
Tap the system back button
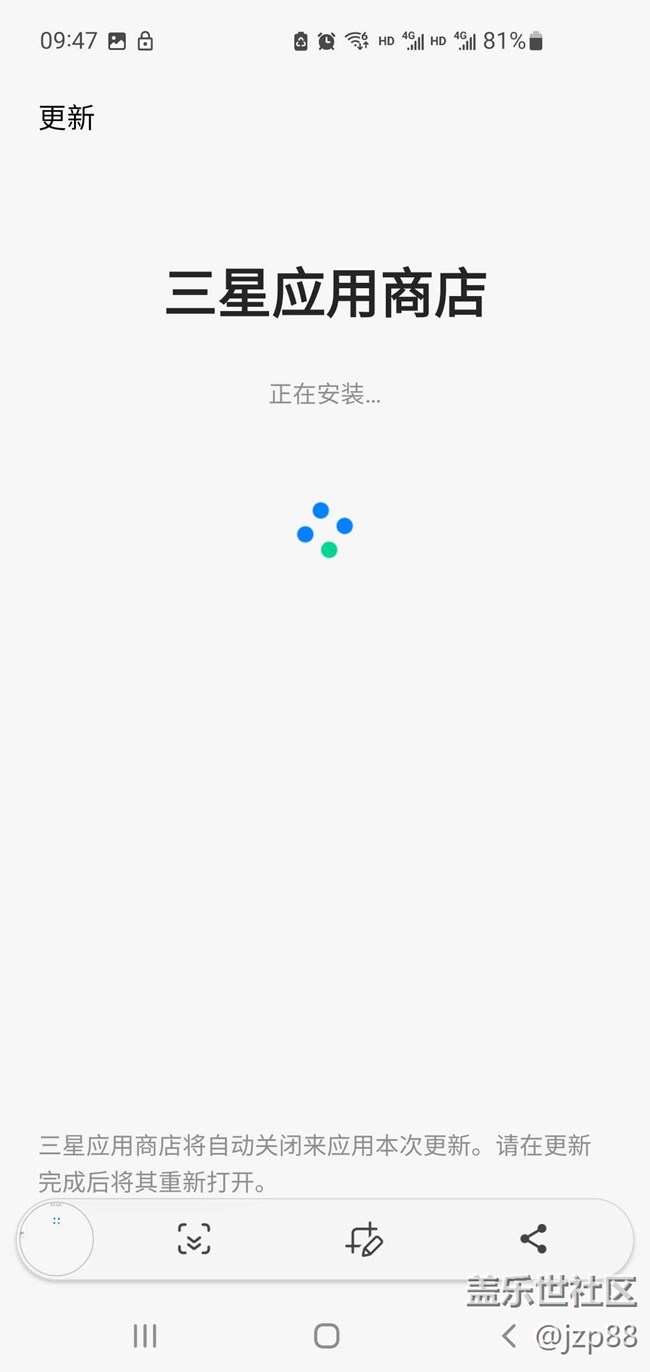[x=509, y=1336]
